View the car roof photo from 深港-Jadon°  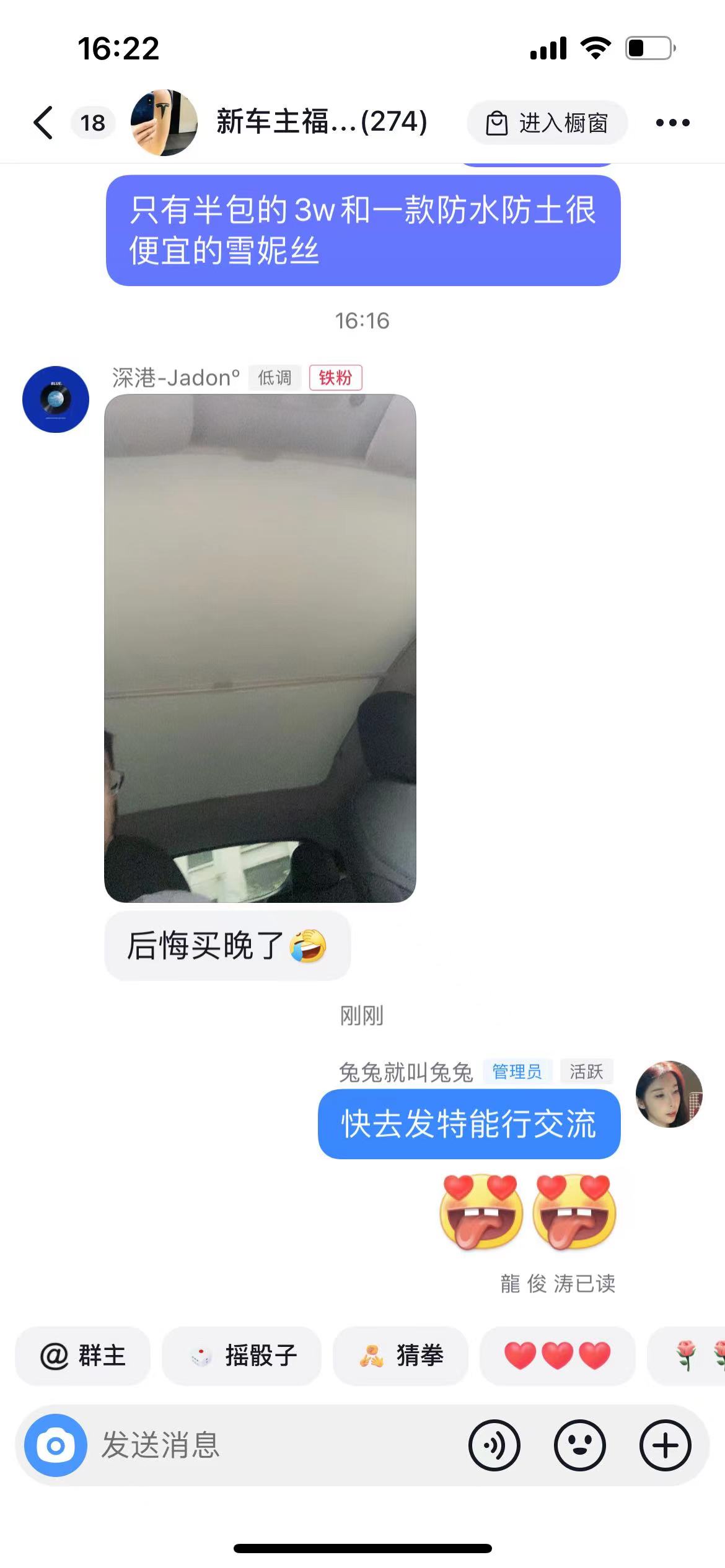point(260,648)
